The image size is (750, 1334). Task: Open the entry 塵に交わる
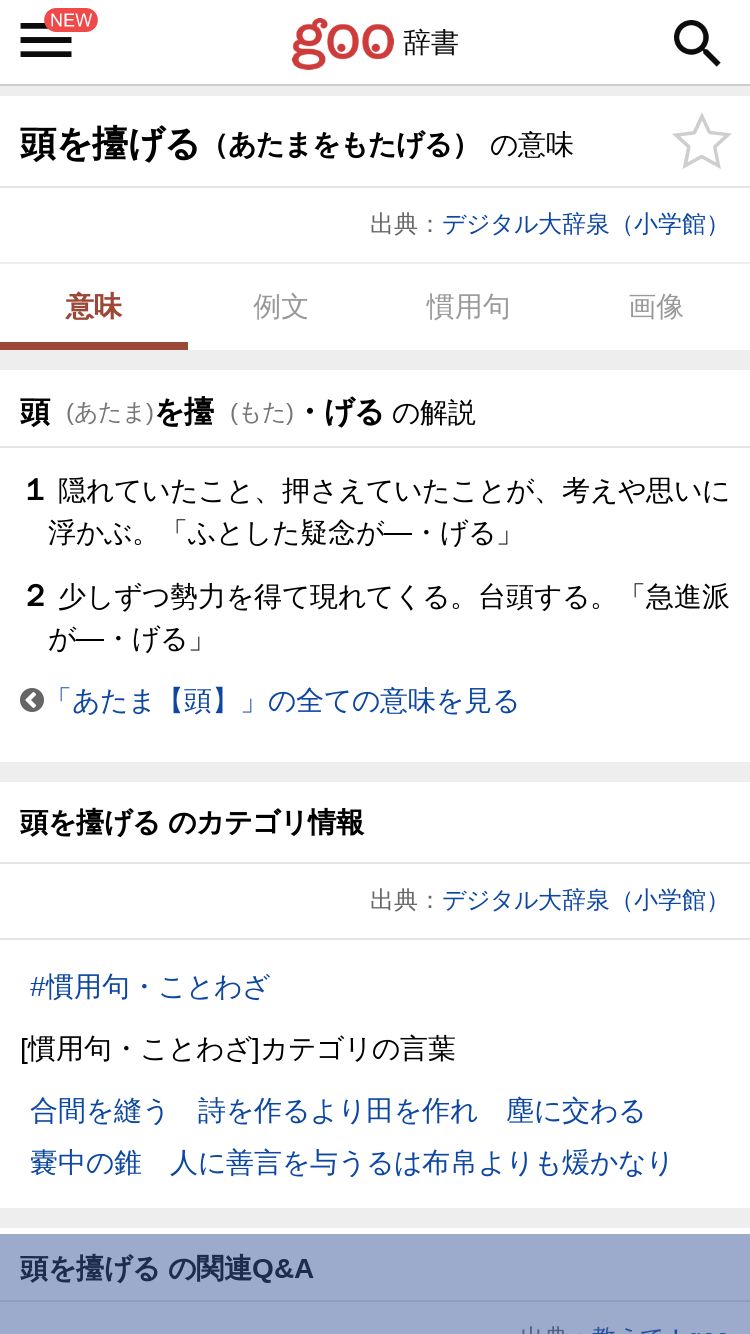pos(576,1111)
